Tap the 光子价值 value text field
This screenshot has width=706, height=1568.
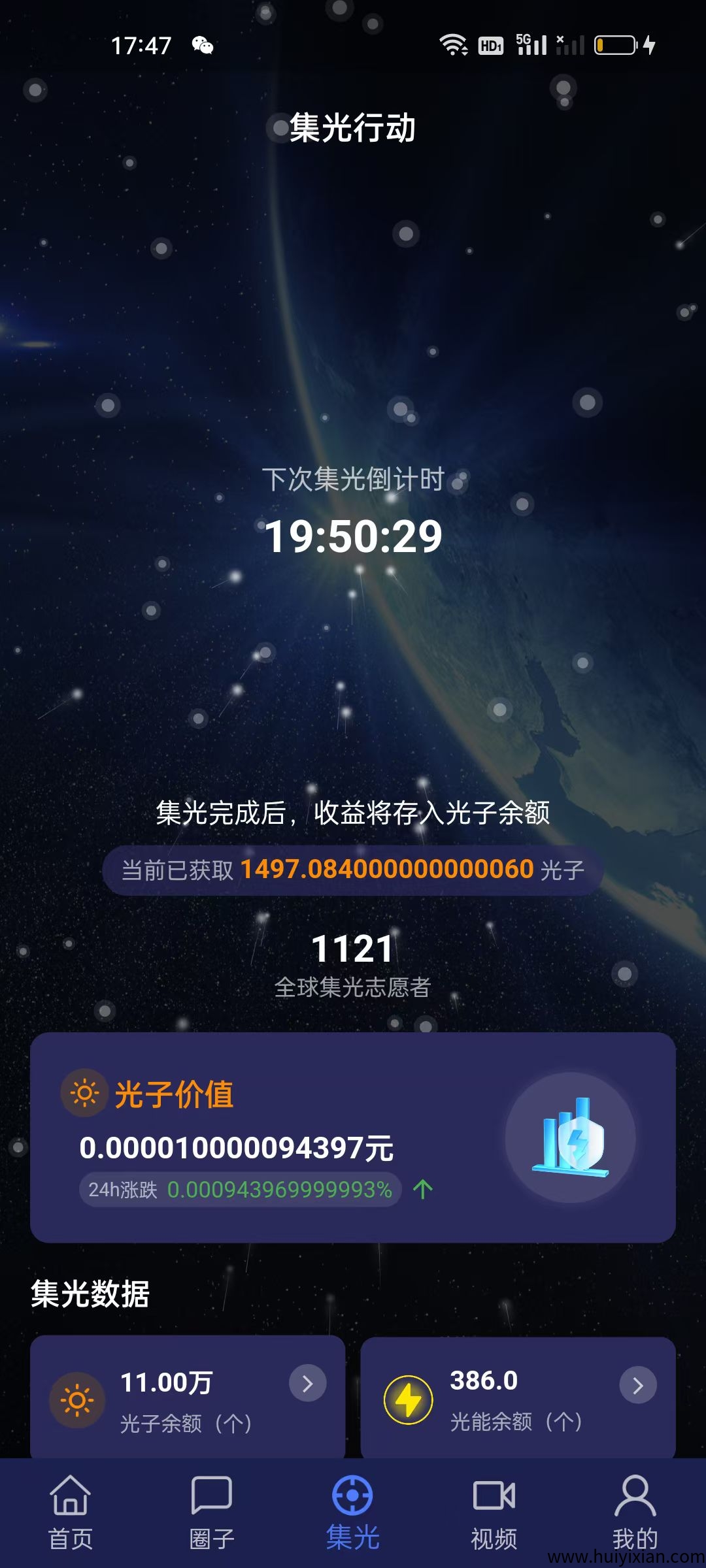click(237, 1147)
